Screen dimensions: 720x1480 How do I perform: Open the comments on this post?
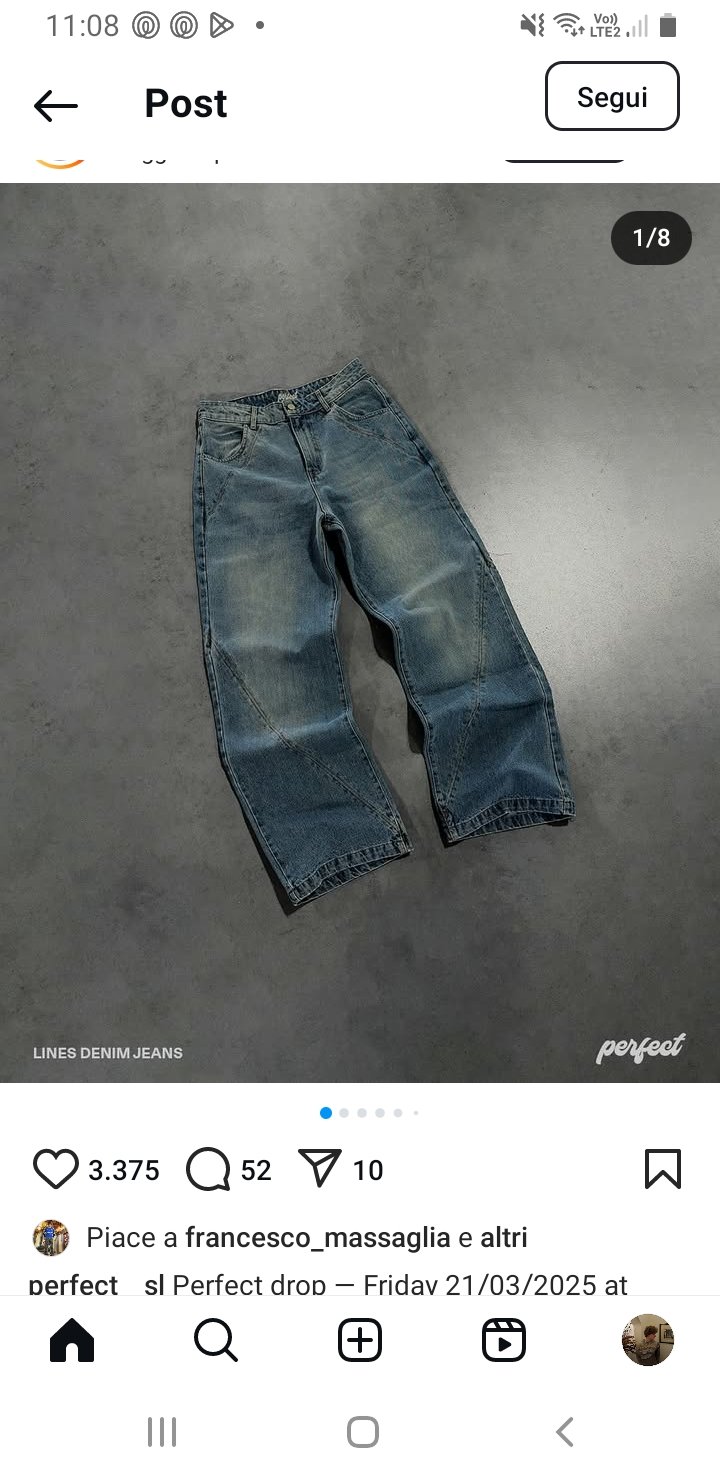[x=208, y=1169]
